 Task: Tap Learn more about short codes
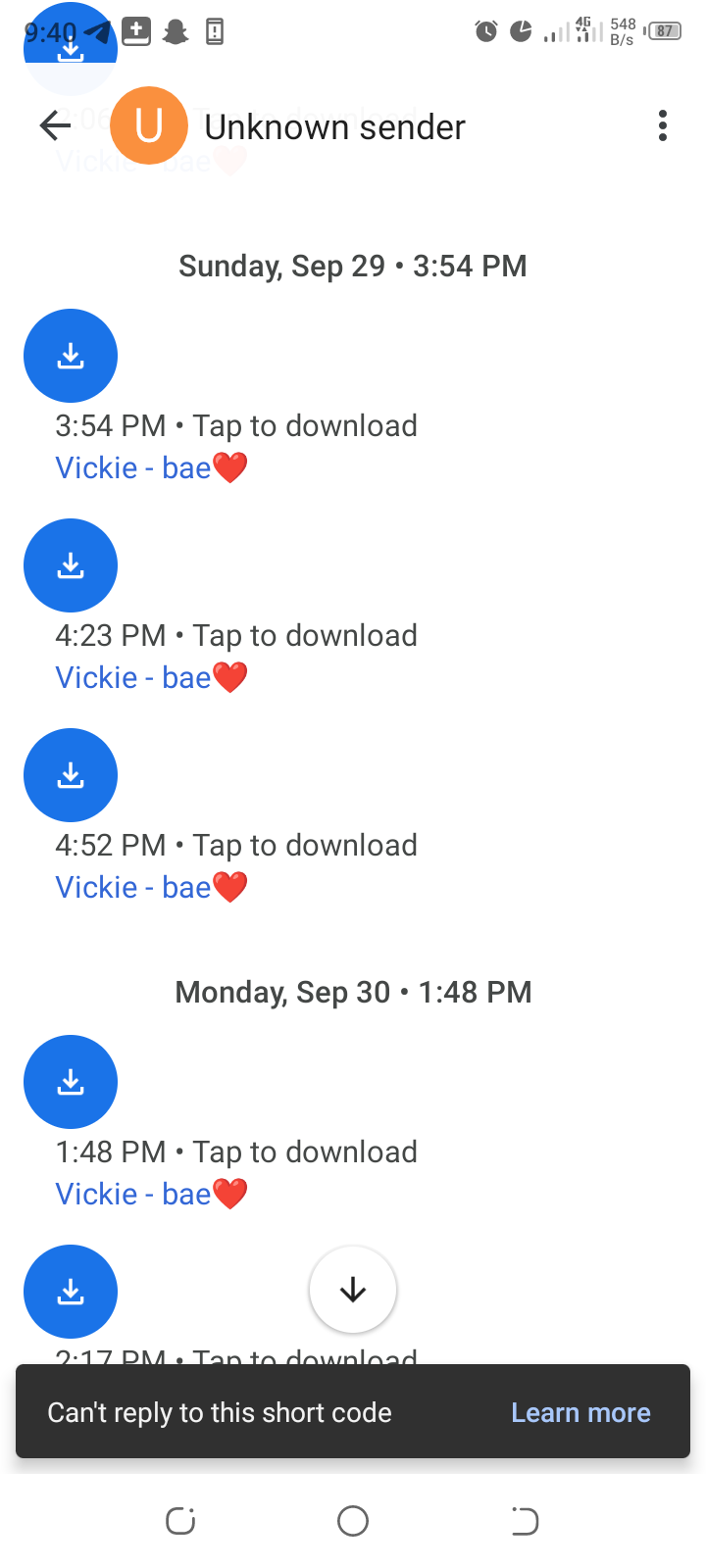point(580,1412)
